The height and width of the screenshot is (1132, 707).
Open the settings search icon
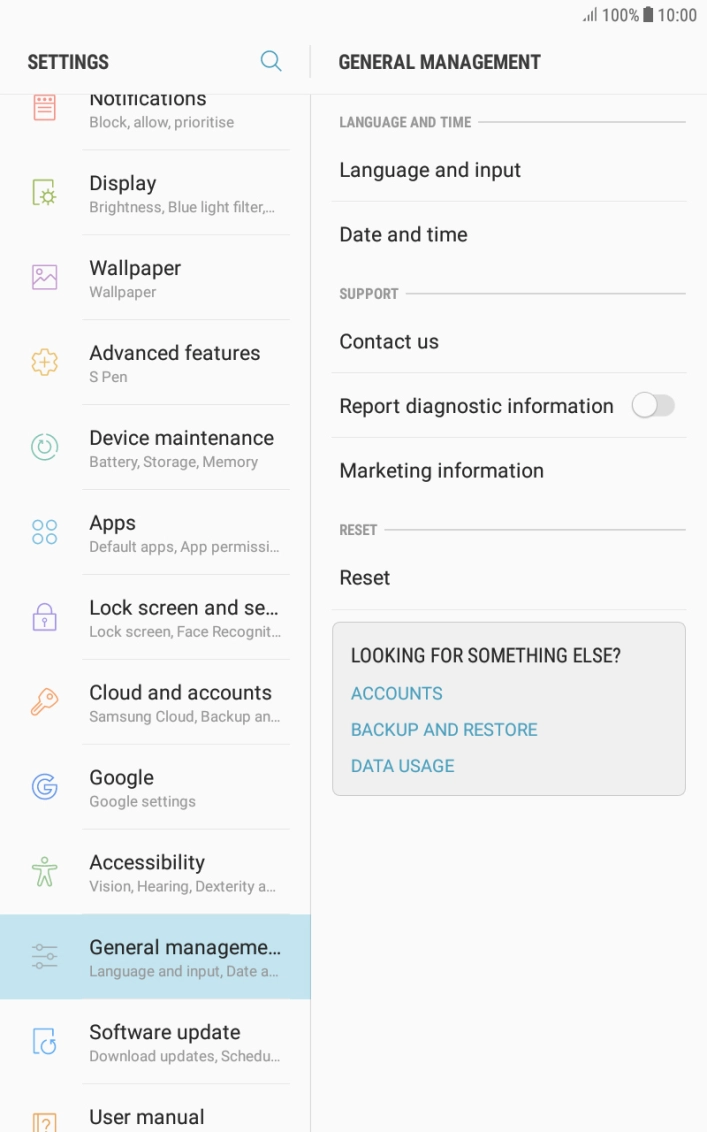tap(271, 61)
